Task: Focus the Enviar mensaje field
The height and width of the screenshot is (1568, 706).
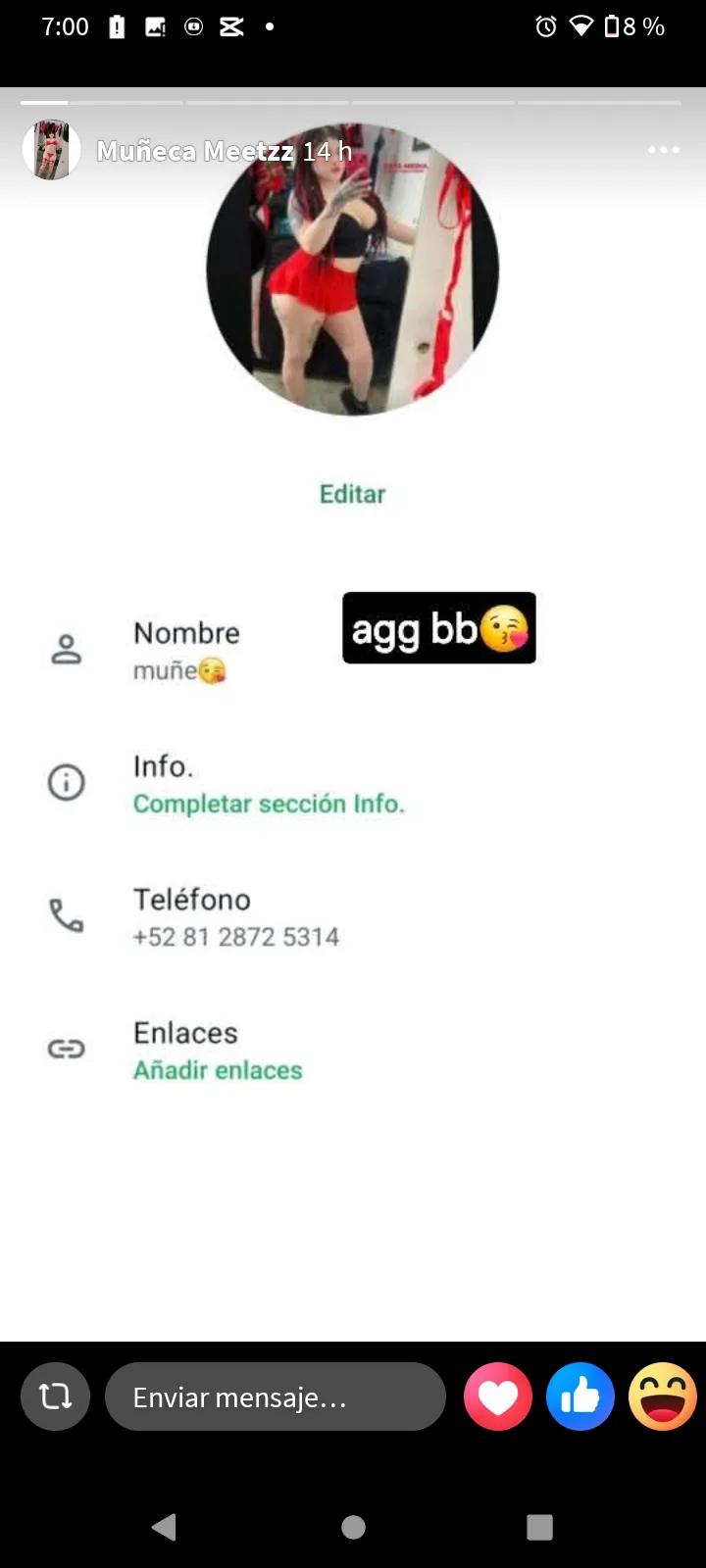Action: [275, 1396]
